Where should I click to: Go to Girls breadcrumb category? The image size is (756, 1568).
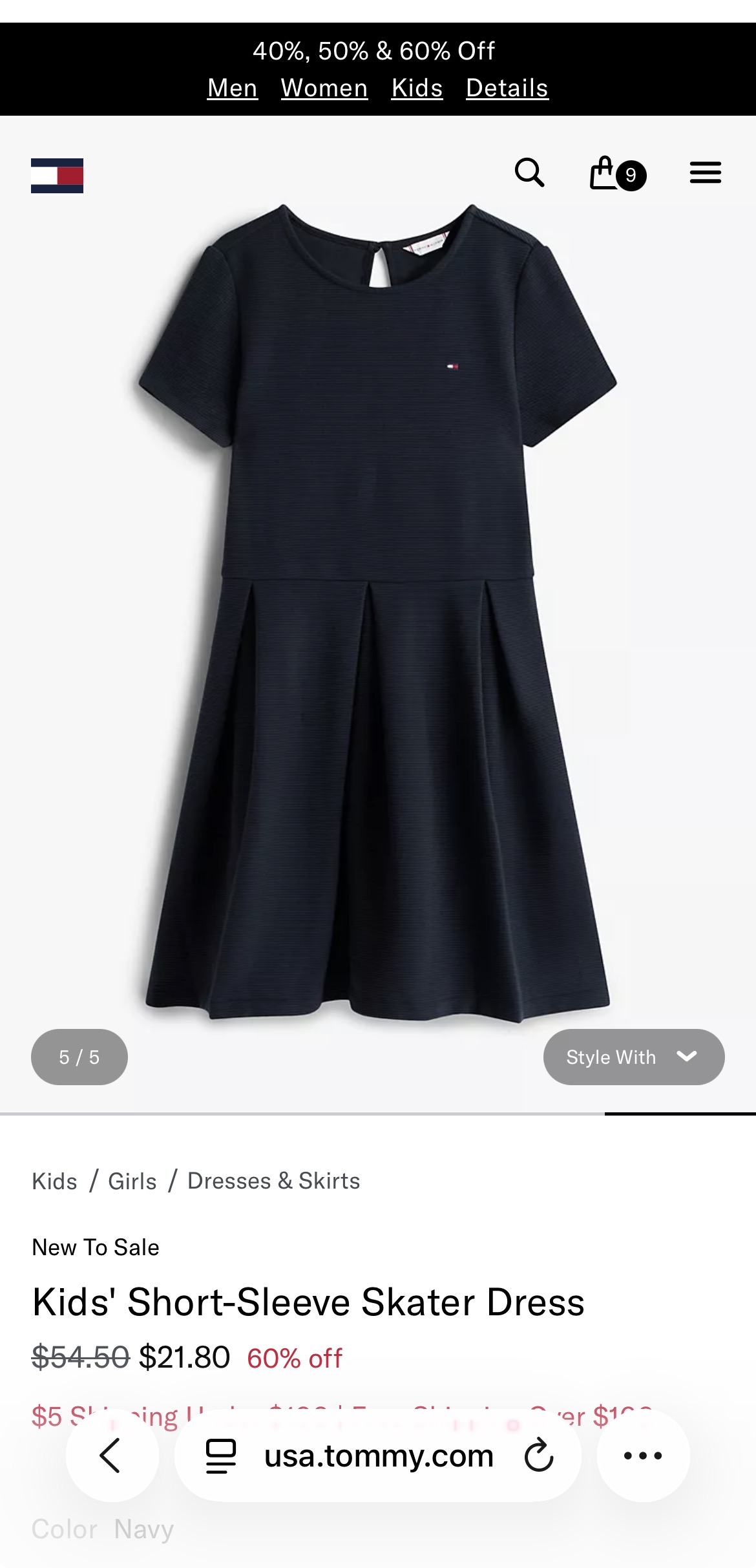tap(132, 1181)
